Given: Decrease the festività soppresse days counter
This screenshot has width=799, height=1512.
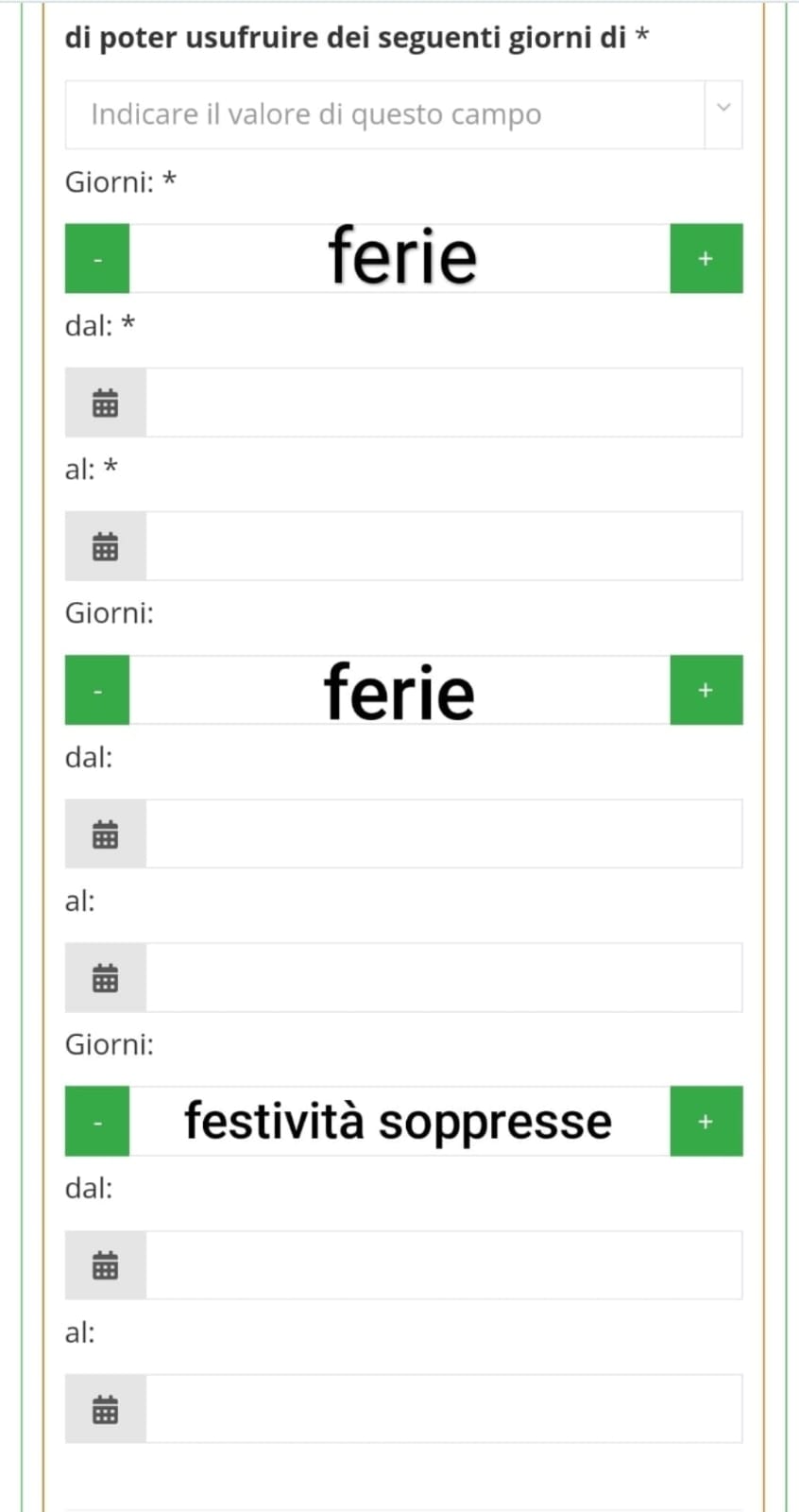Looking at the screenshot, I should pyautogui.click(x=97, y=1121).
